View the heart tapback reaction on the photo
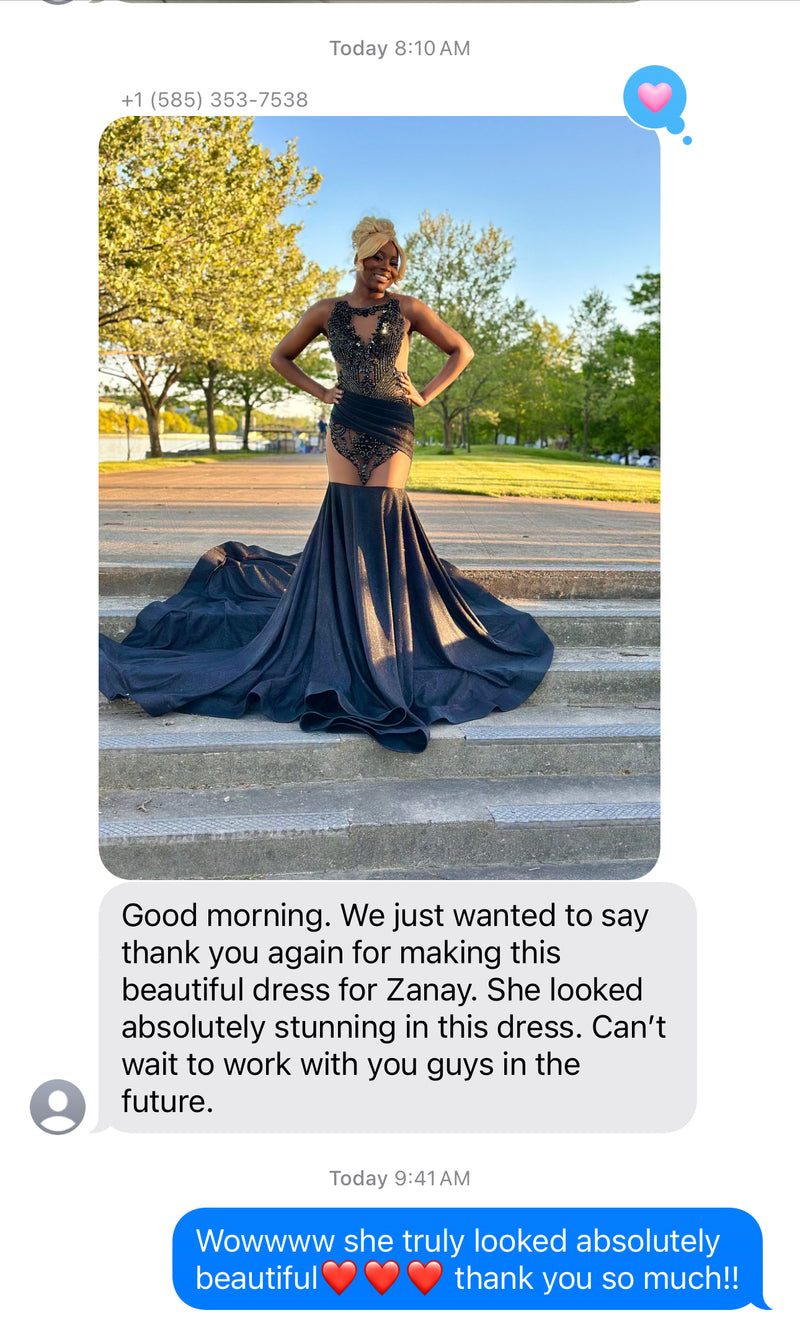The height and width of the screenshot is (1336, 800). (655, 98)
